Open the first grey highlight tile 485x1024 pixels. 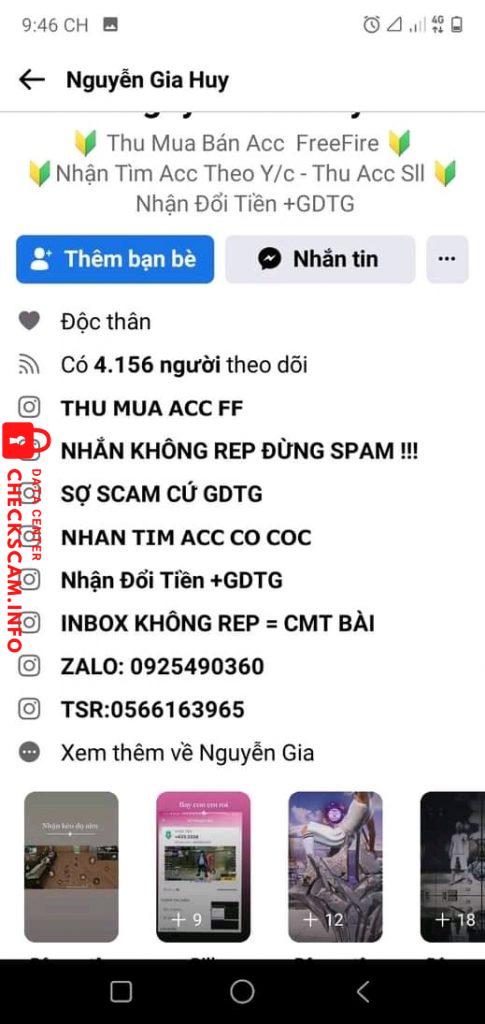point(71,867)
